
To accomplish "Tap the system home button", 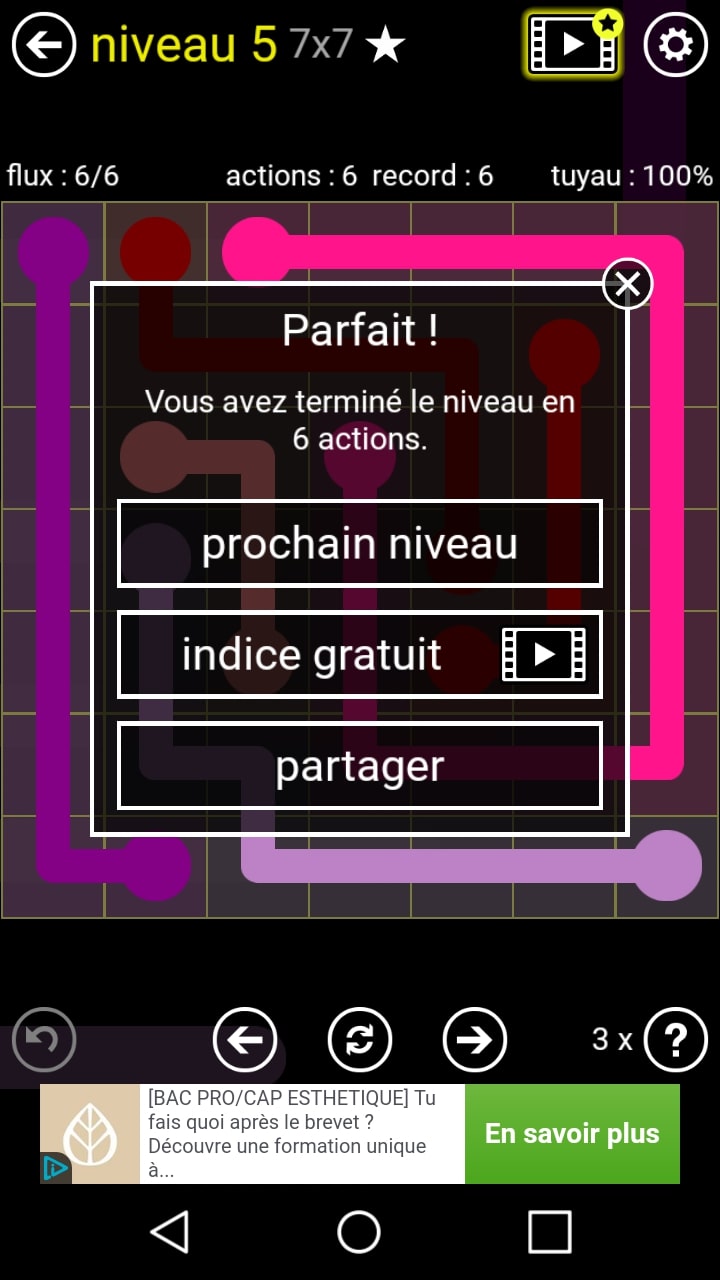I will (x=359, y=1232).
